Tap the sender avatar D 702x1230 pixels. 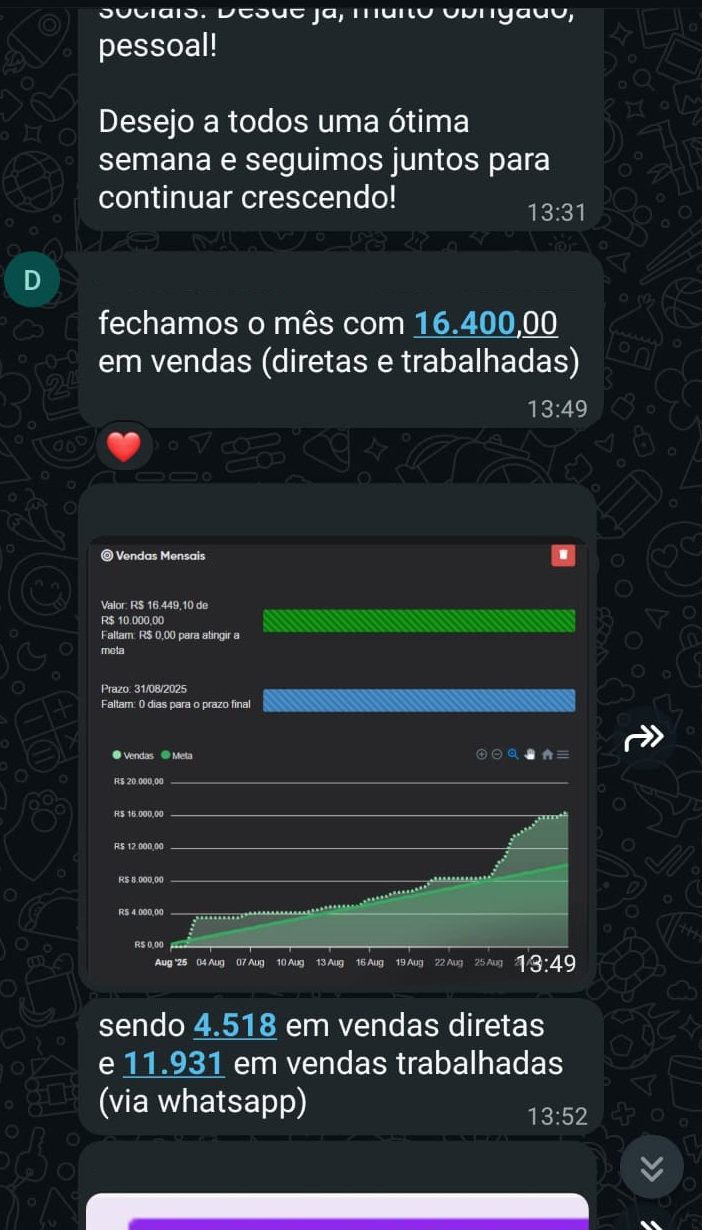click(x=32, y=280)
